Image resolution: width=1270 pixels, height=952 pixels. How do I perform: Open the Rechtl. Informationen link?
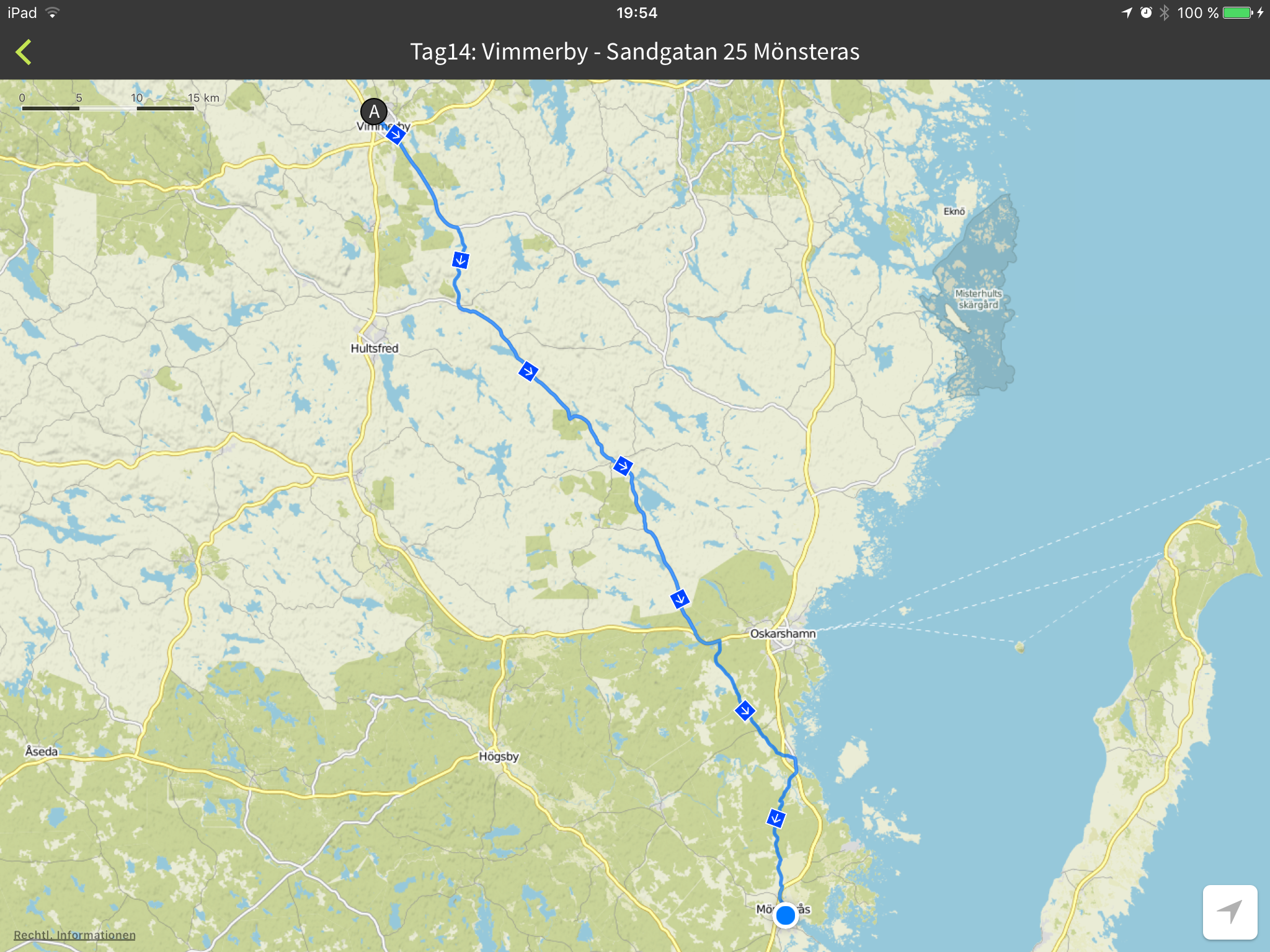pos(74,935)
